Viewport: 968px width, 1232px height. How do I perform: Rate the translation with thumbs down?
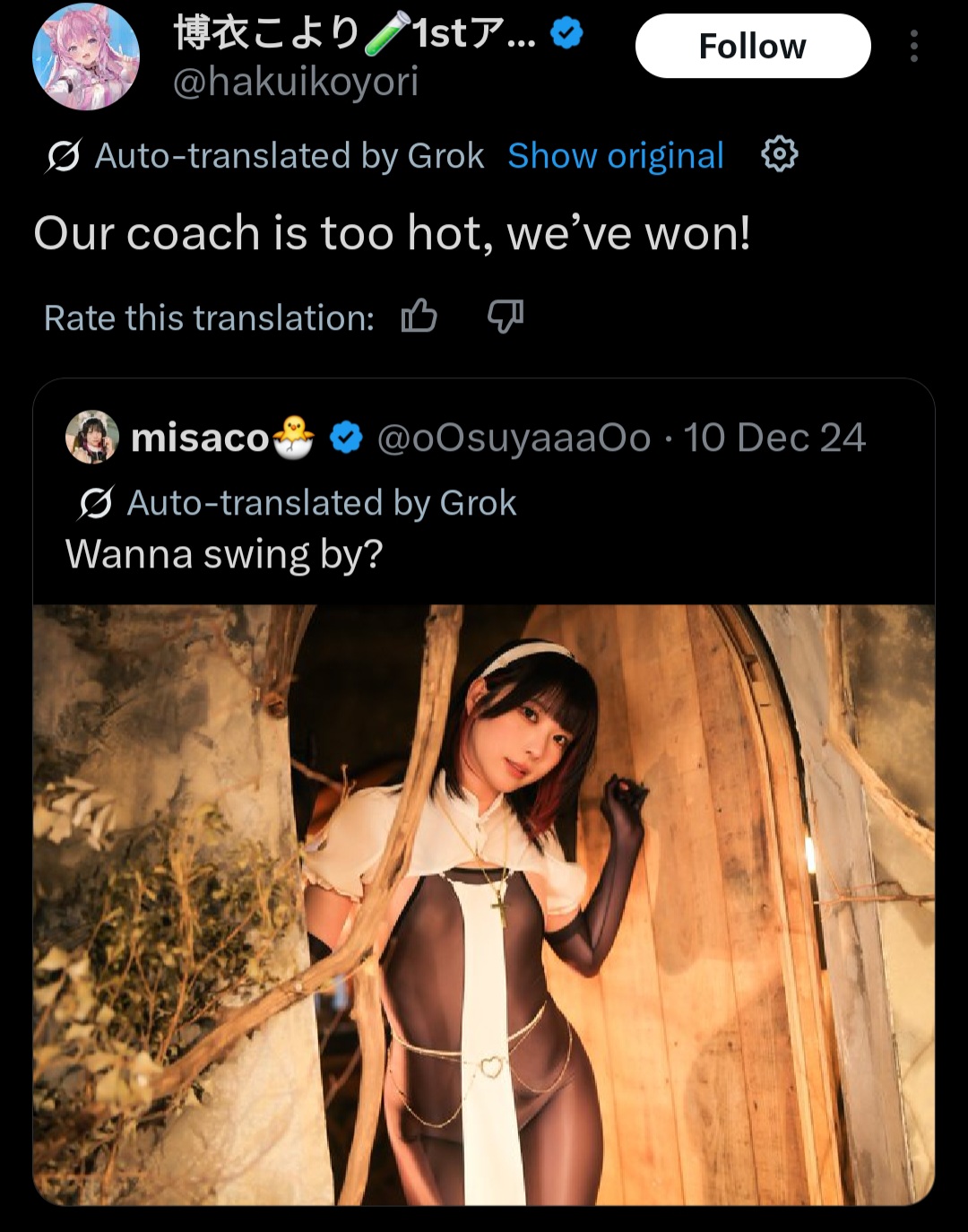click(505, 317)
